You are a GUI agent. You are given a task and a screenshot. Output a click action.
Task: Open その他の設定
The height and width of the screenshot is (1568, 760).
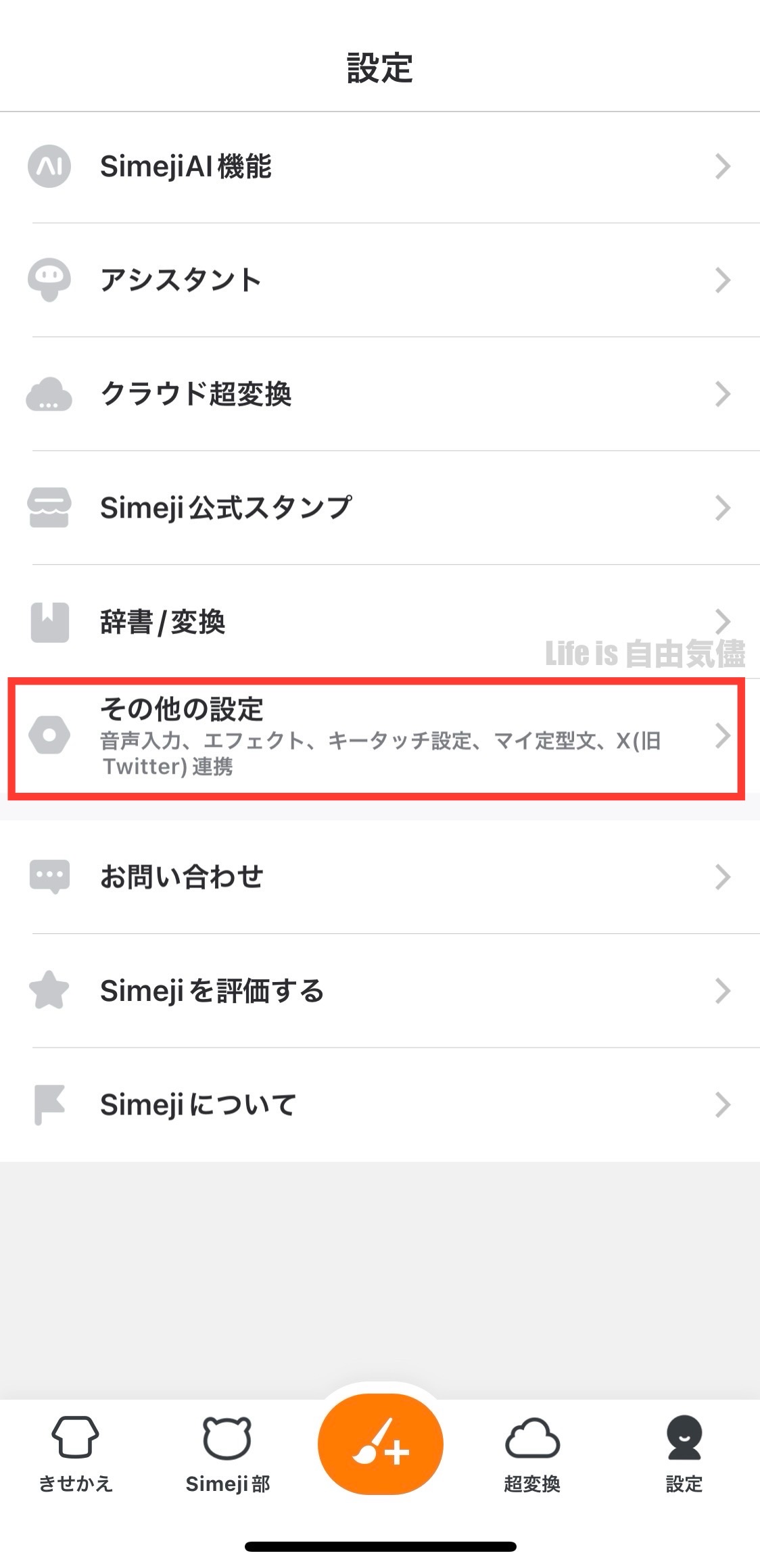[380, 737]
